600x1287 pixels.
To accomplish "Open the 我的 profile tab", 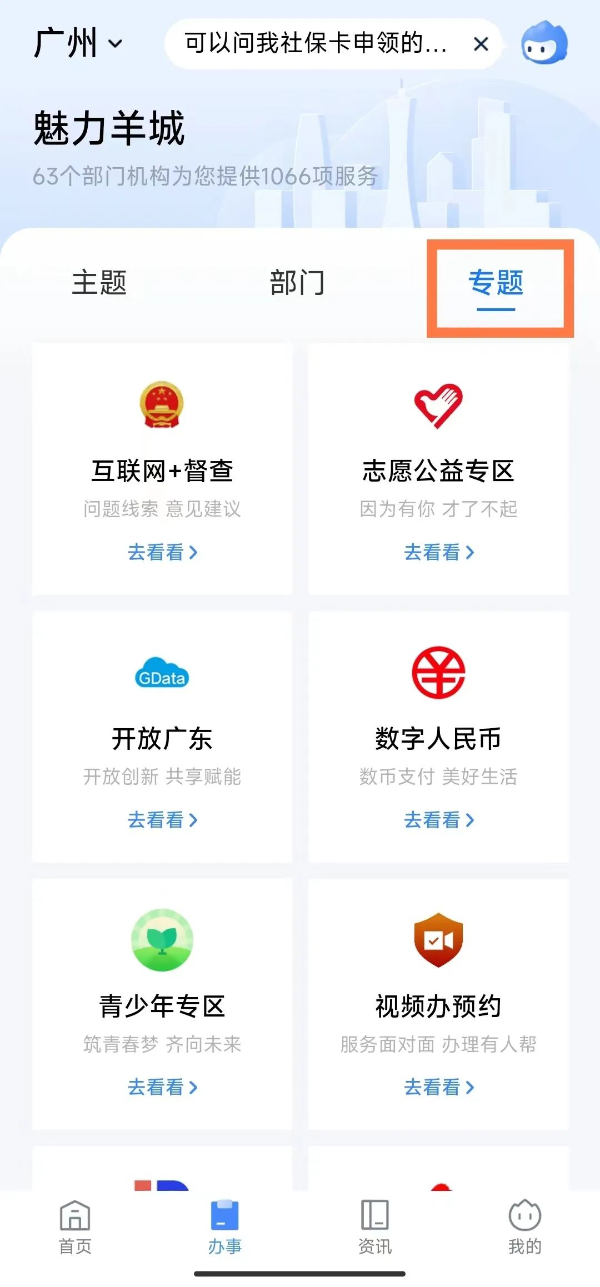I will [x=525, y=1227].
